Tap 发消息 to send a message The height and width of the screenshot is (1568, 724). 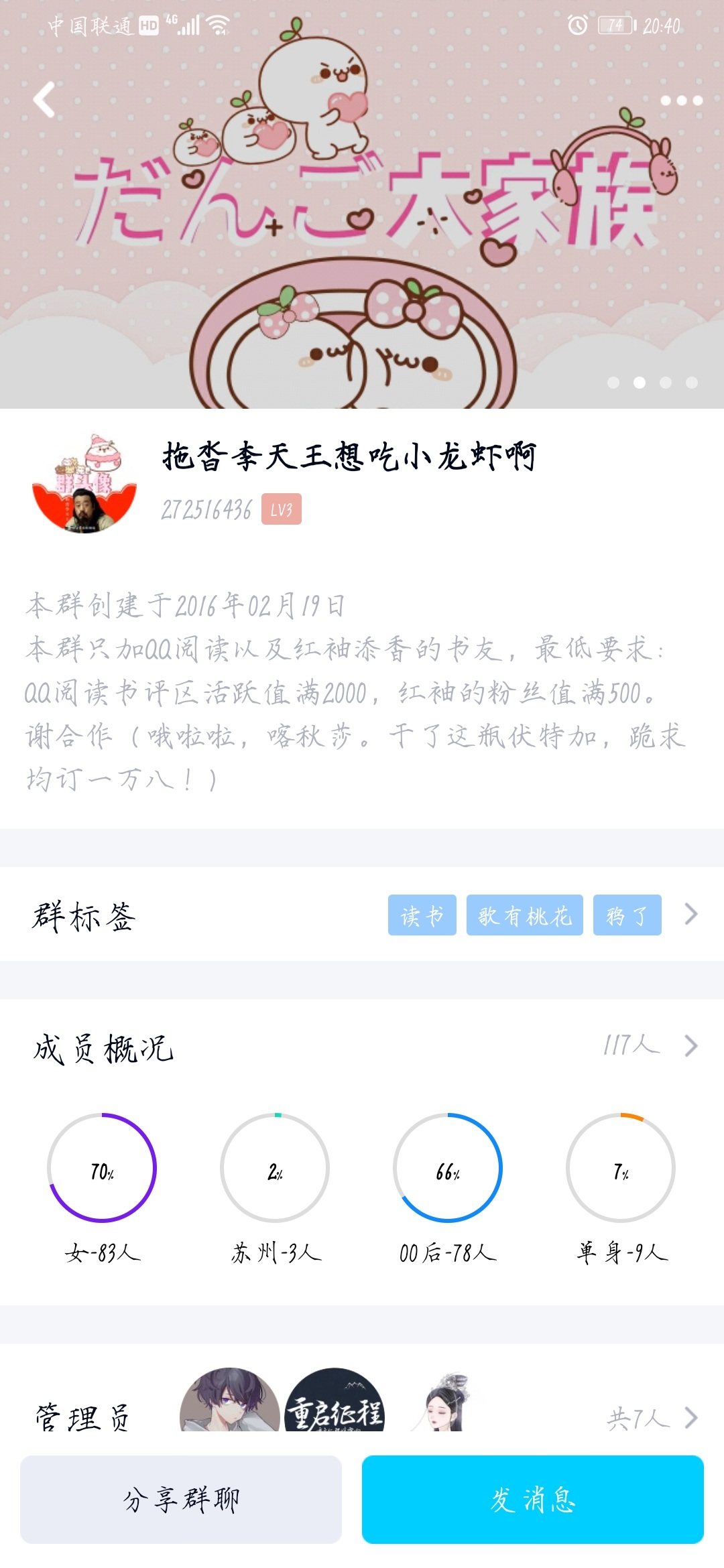(x=532, y=1499)
